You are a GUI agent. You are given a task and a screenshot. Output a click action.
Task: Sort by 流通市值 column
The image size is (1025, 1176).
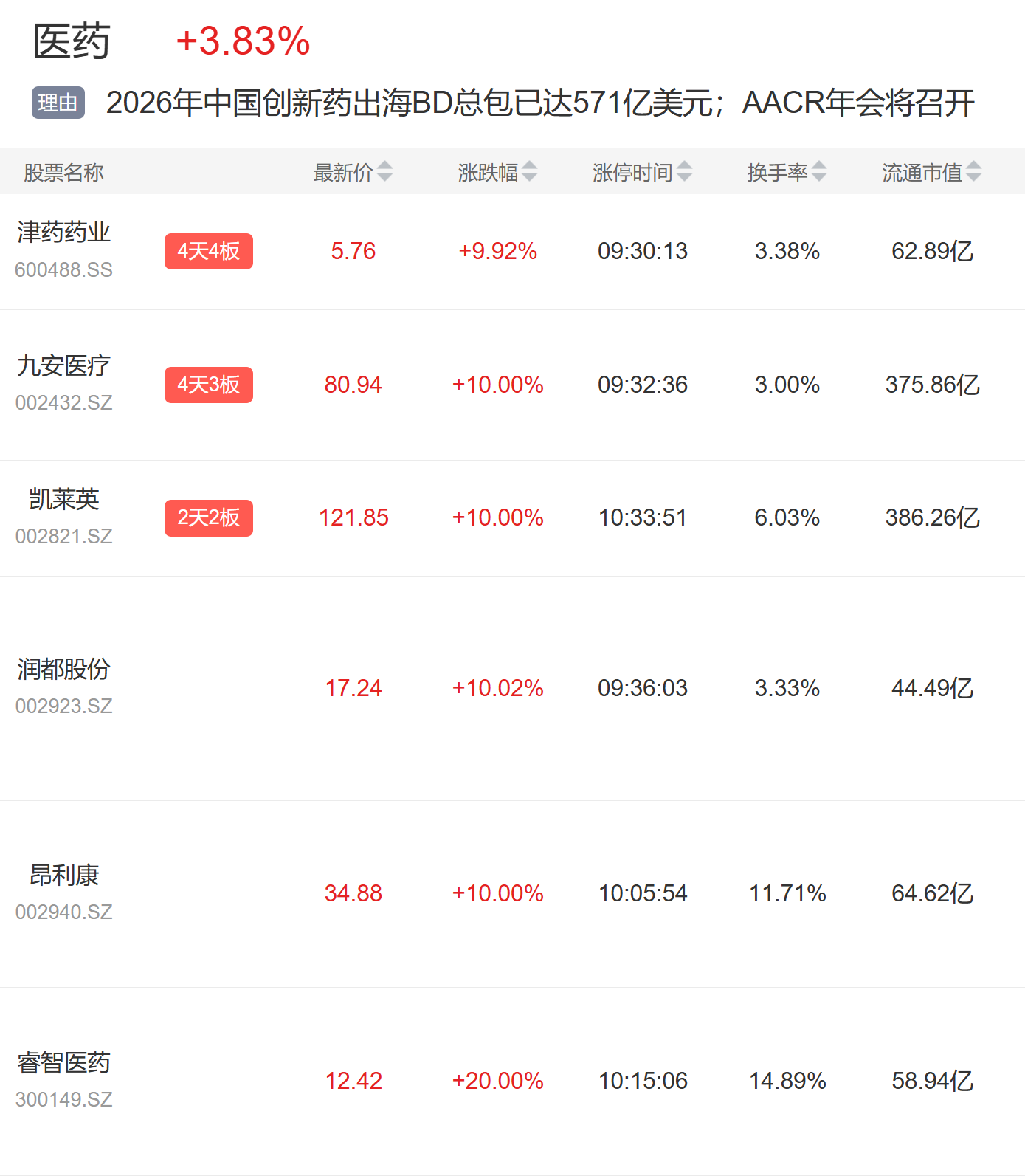click(931, 172)
